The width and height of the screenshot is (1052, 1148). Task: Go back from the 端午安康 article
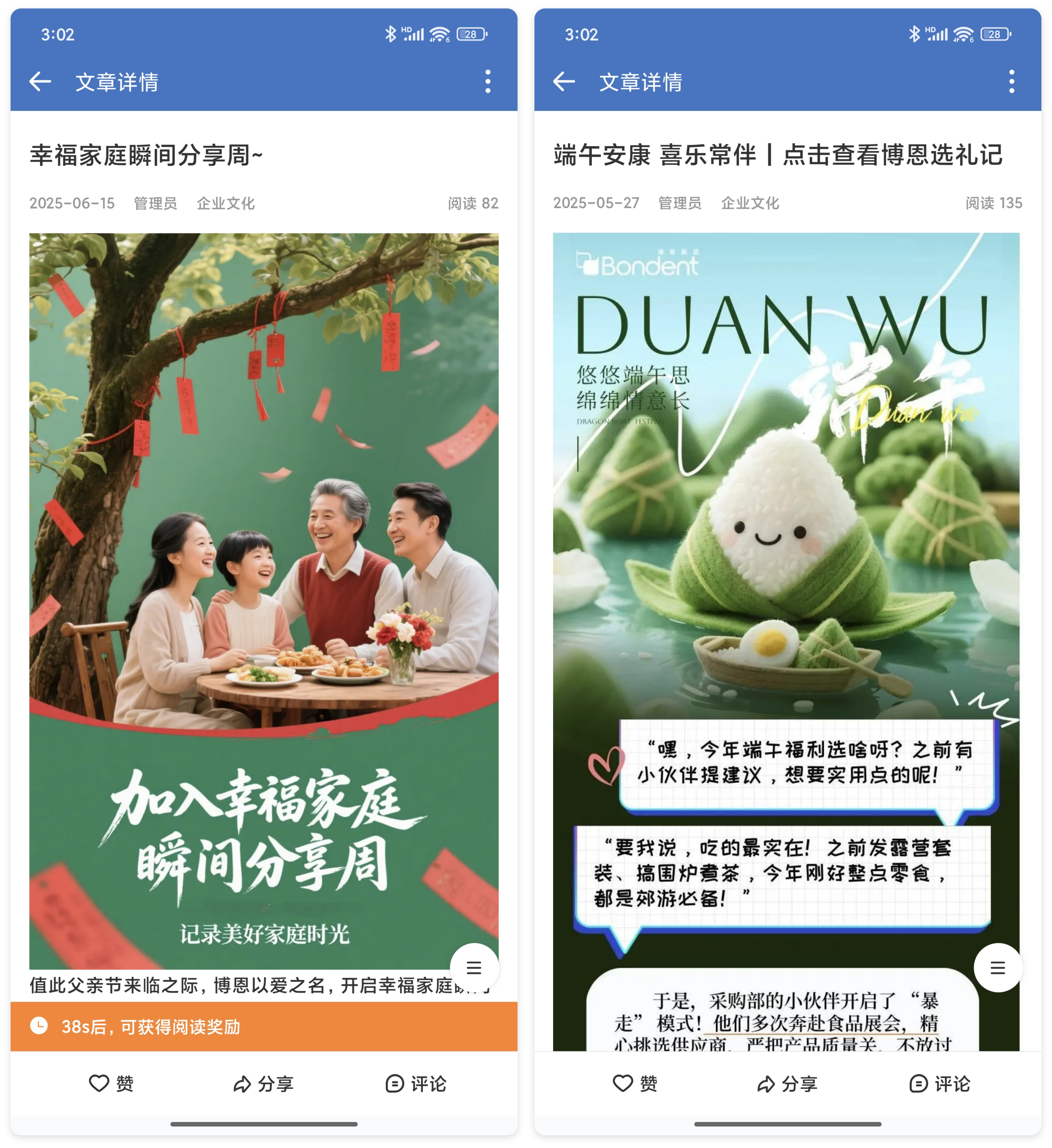(564, 82)
